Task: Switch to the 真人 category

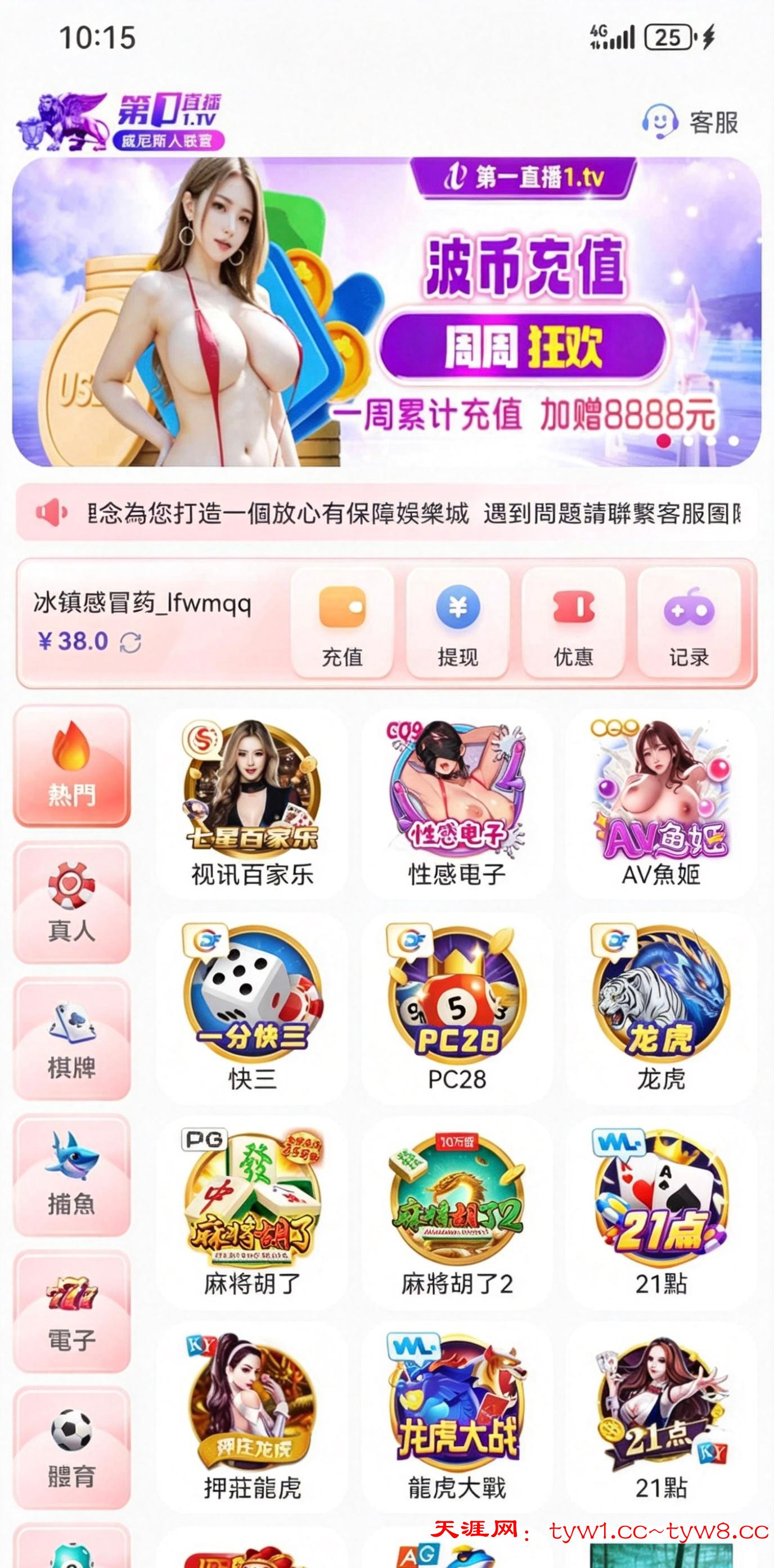Action: tap(72, 903)
